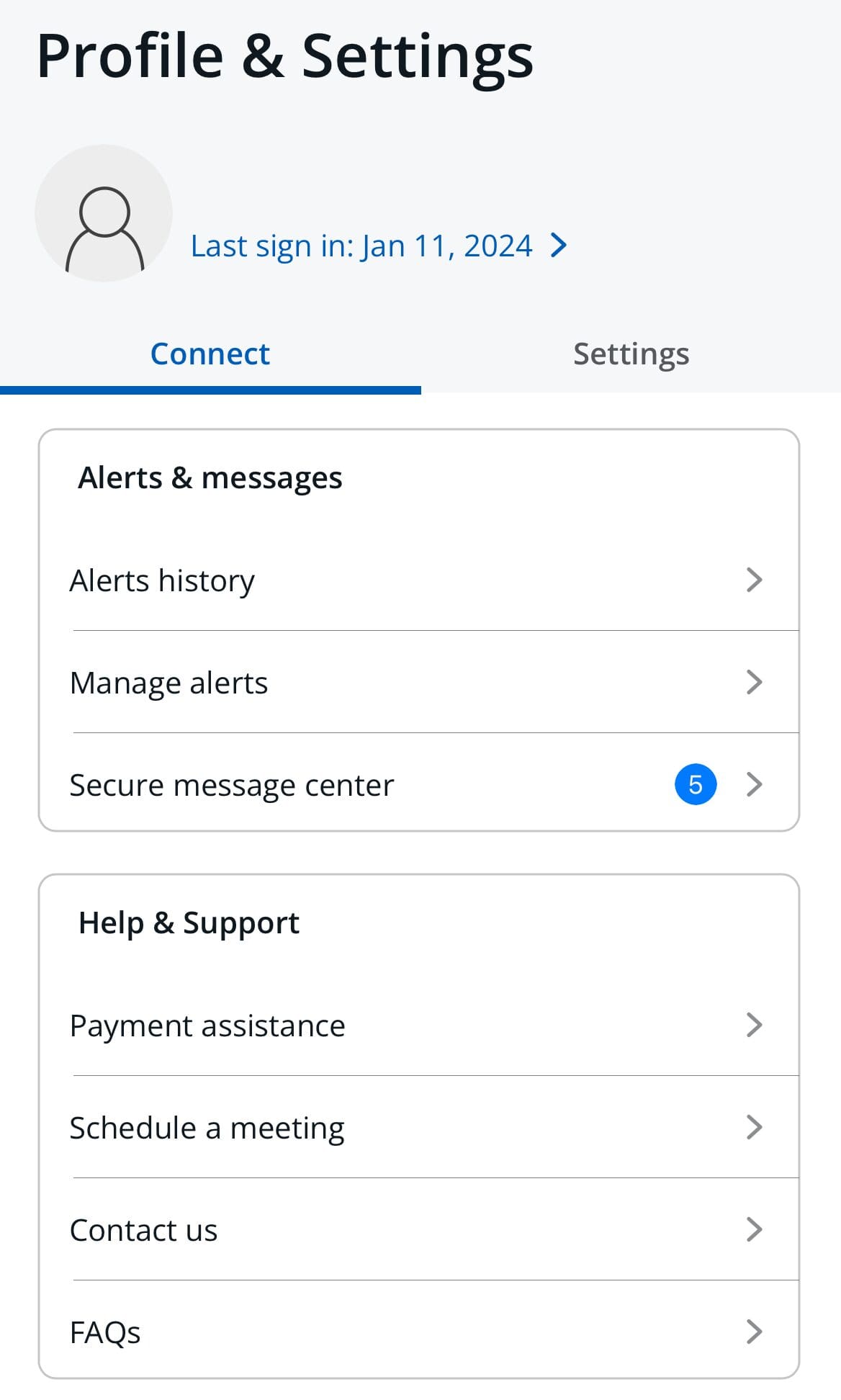
Task: Click the chevron on the FAQs row
Action: (754, 1332)
